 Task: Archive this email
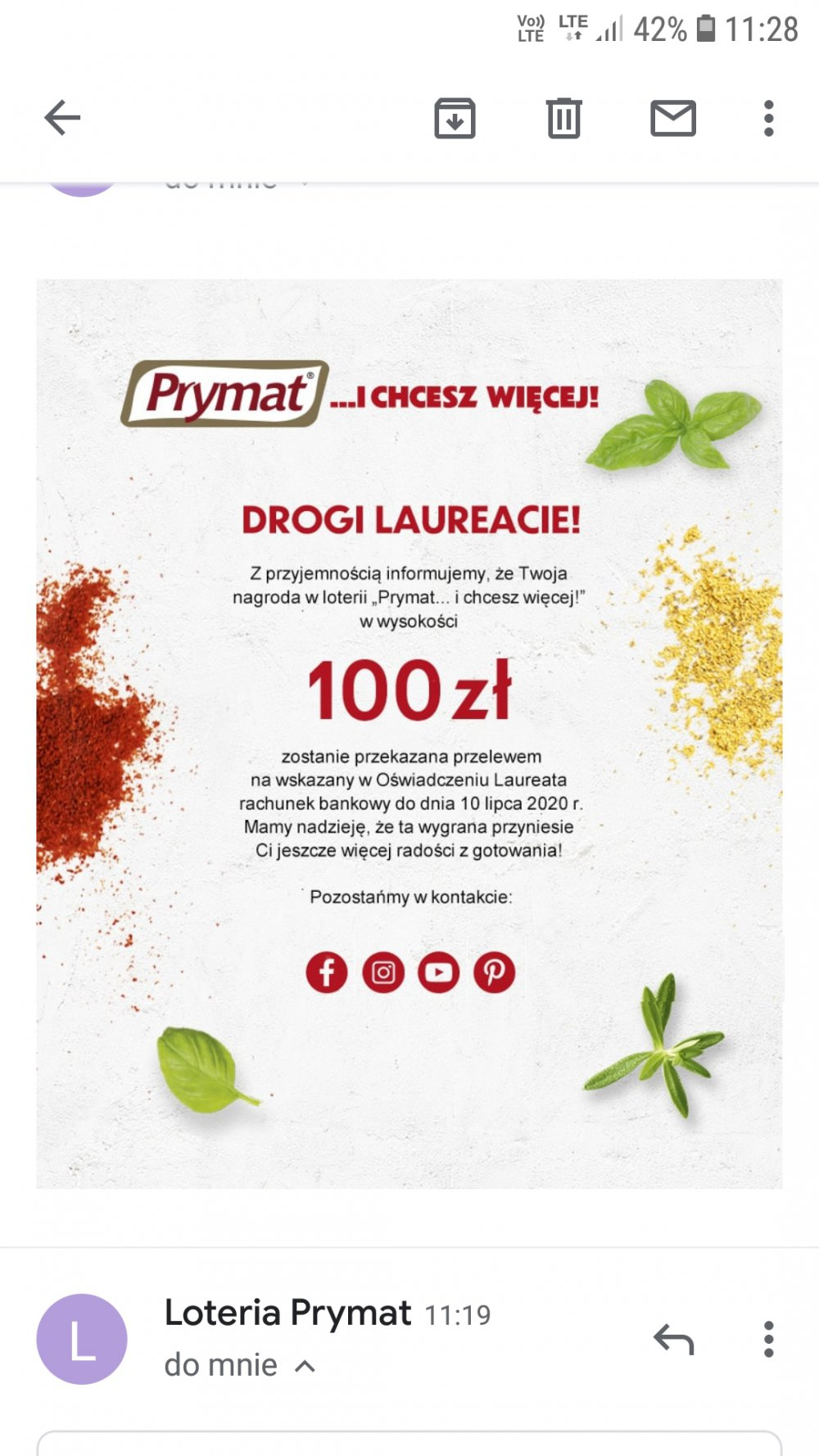coord(455,119)
